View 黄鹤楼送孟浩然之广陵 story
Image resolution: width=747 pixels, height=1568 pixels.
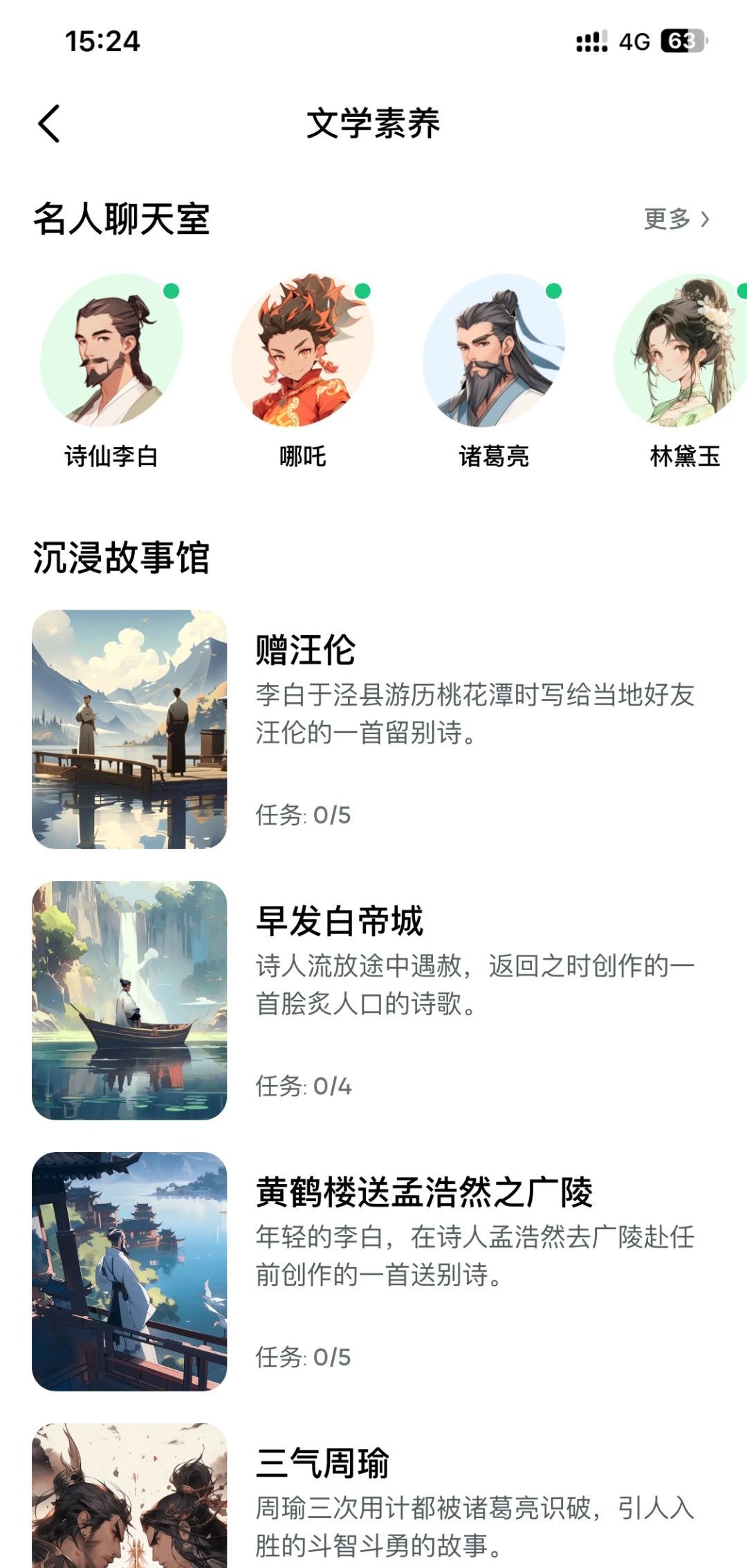coord(373,1271)
